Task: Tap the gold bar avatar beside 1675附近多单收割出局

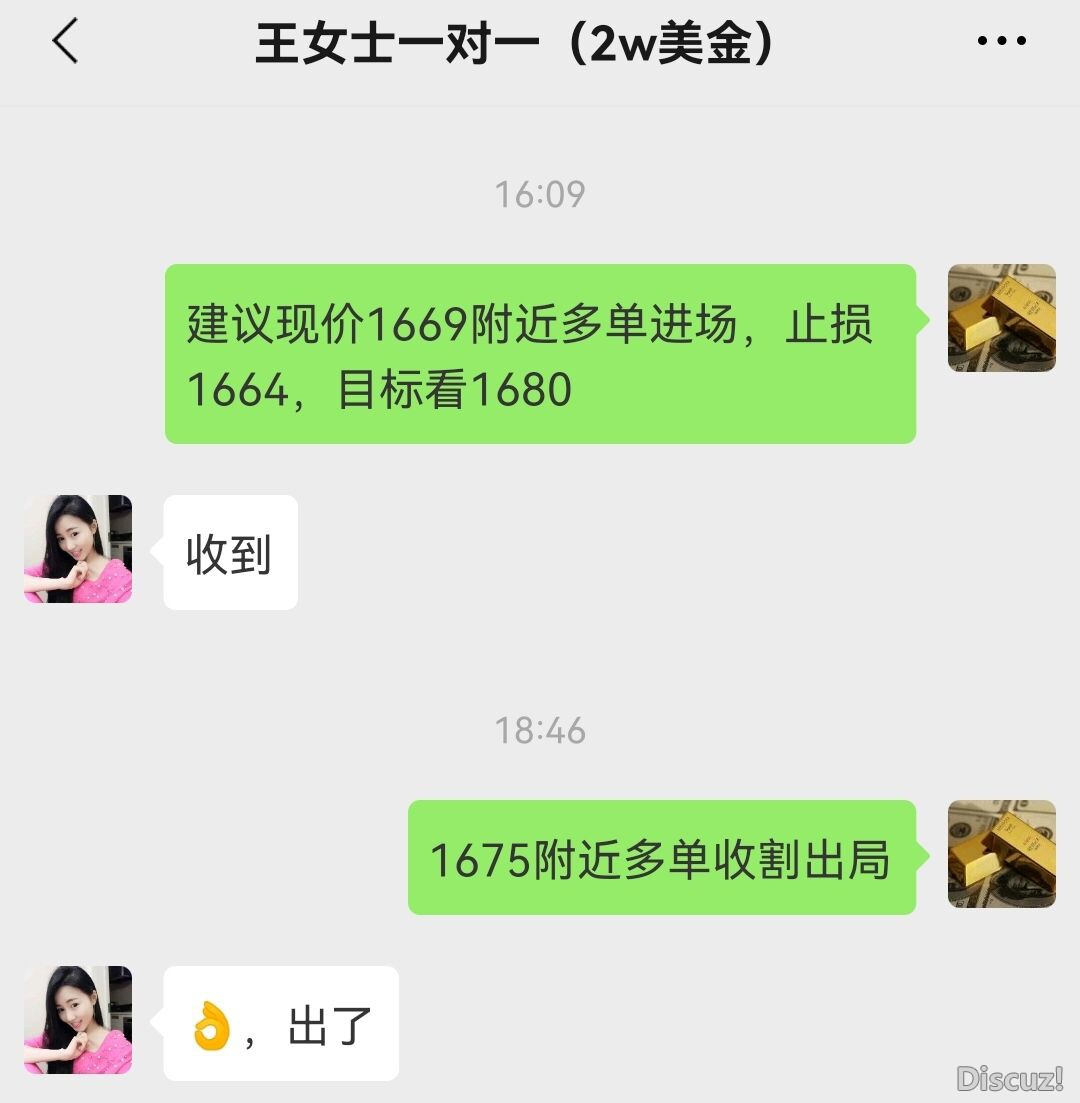Action: (x=1001, y=854)
